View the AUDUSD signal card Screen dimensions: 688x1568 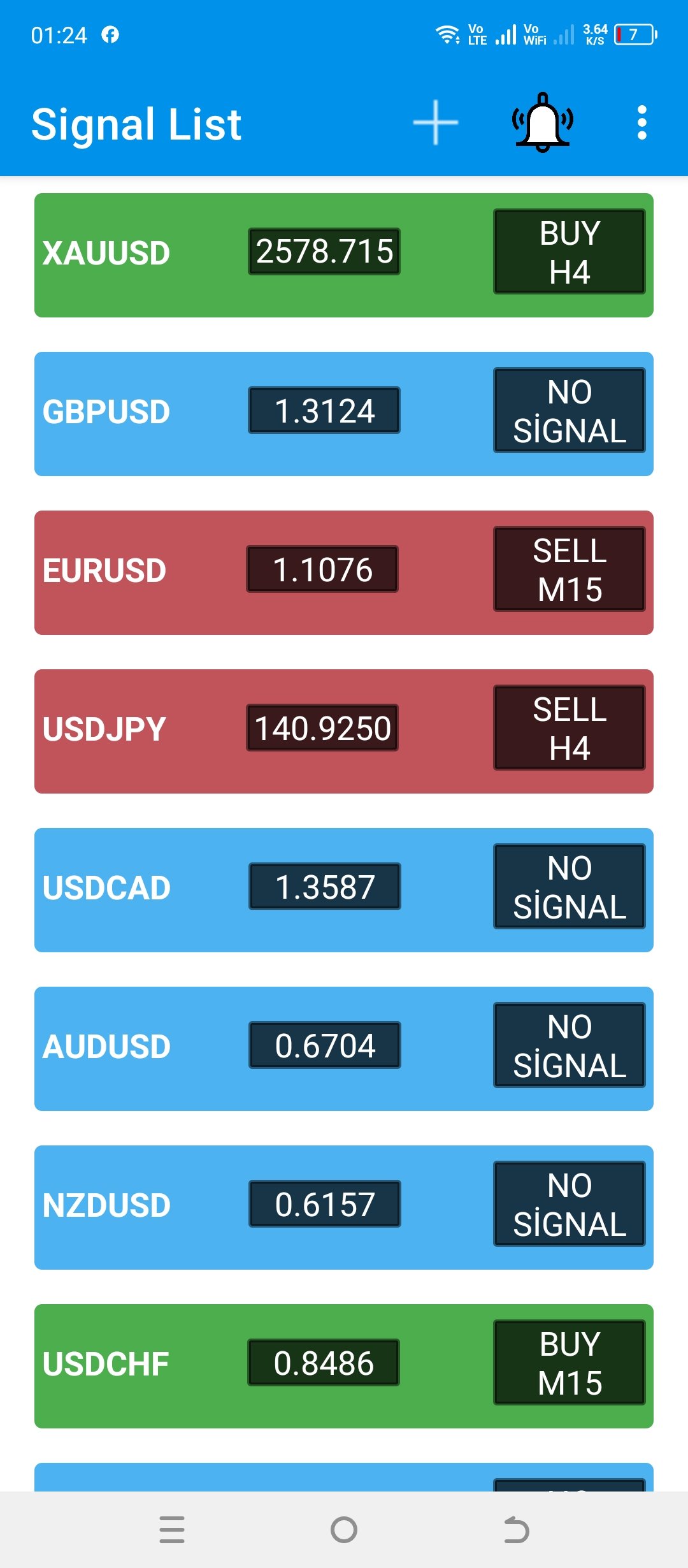pos(344,1049)
